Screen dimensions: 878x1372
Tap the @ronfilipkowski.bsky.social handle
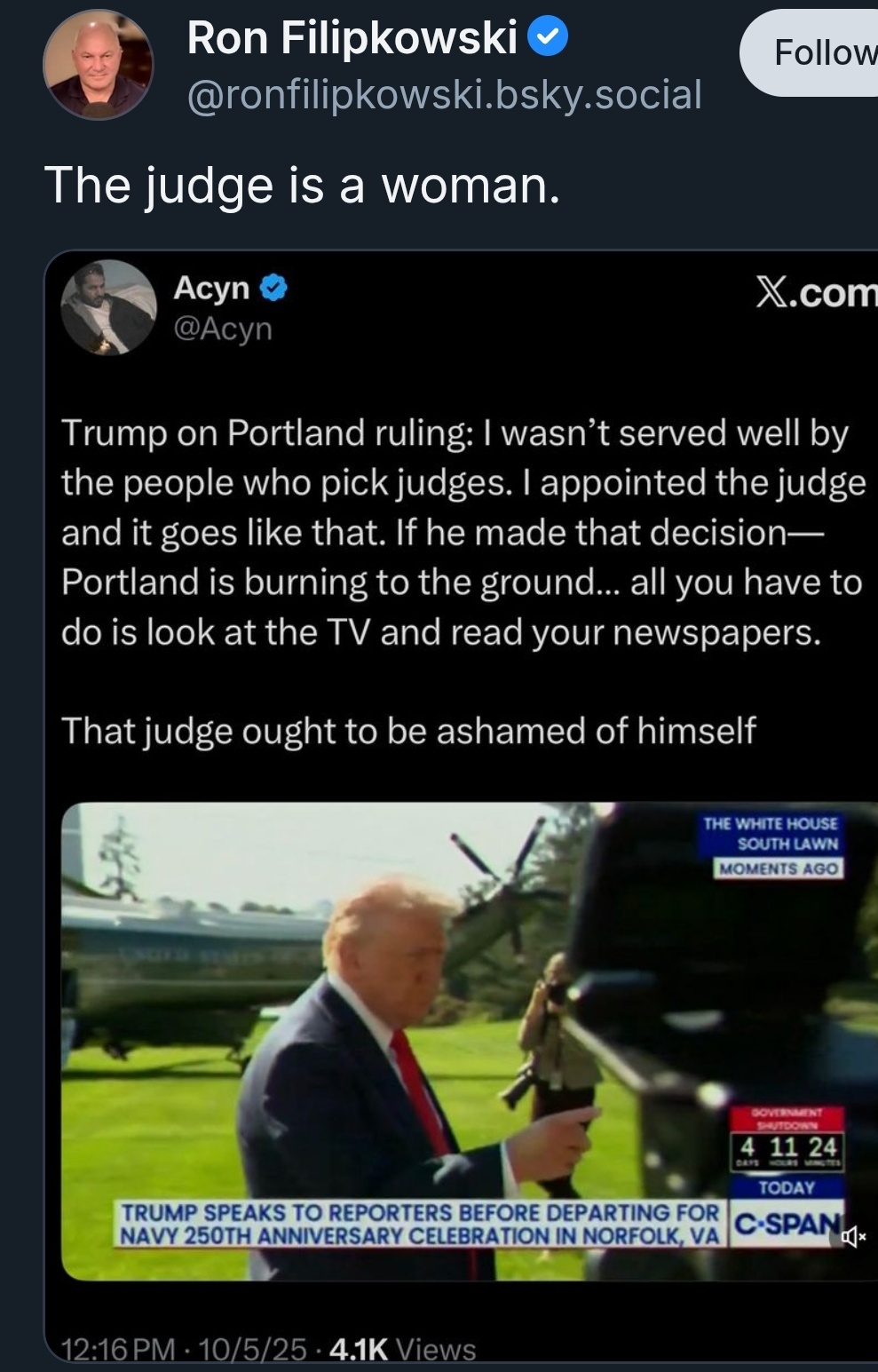click(444, 95)
